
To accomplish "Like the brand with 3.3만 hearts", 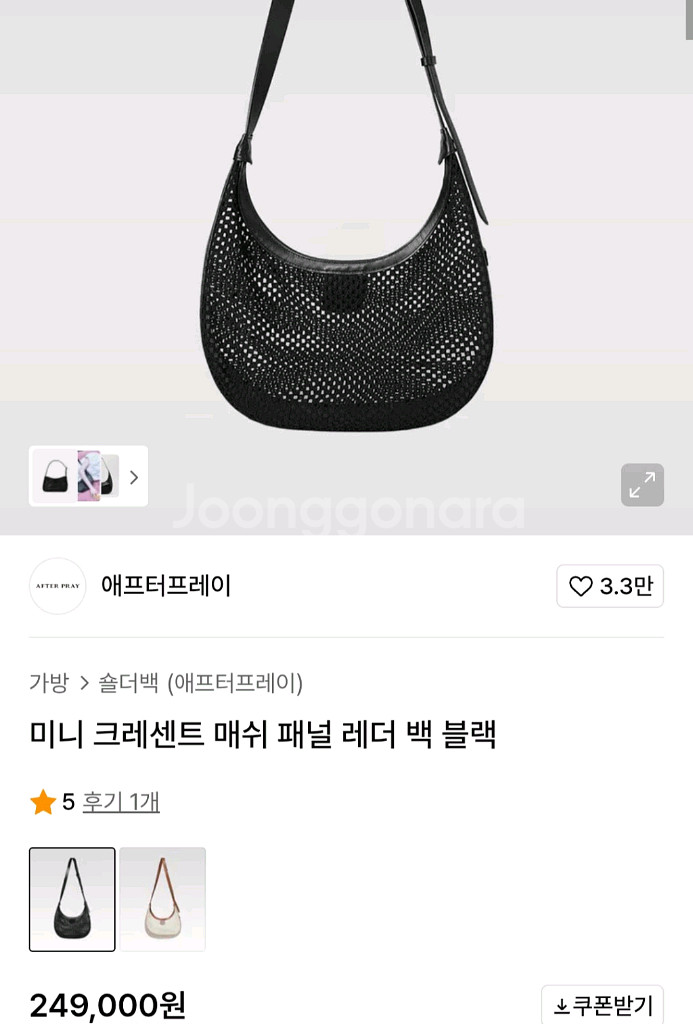I will coord(610,586).
